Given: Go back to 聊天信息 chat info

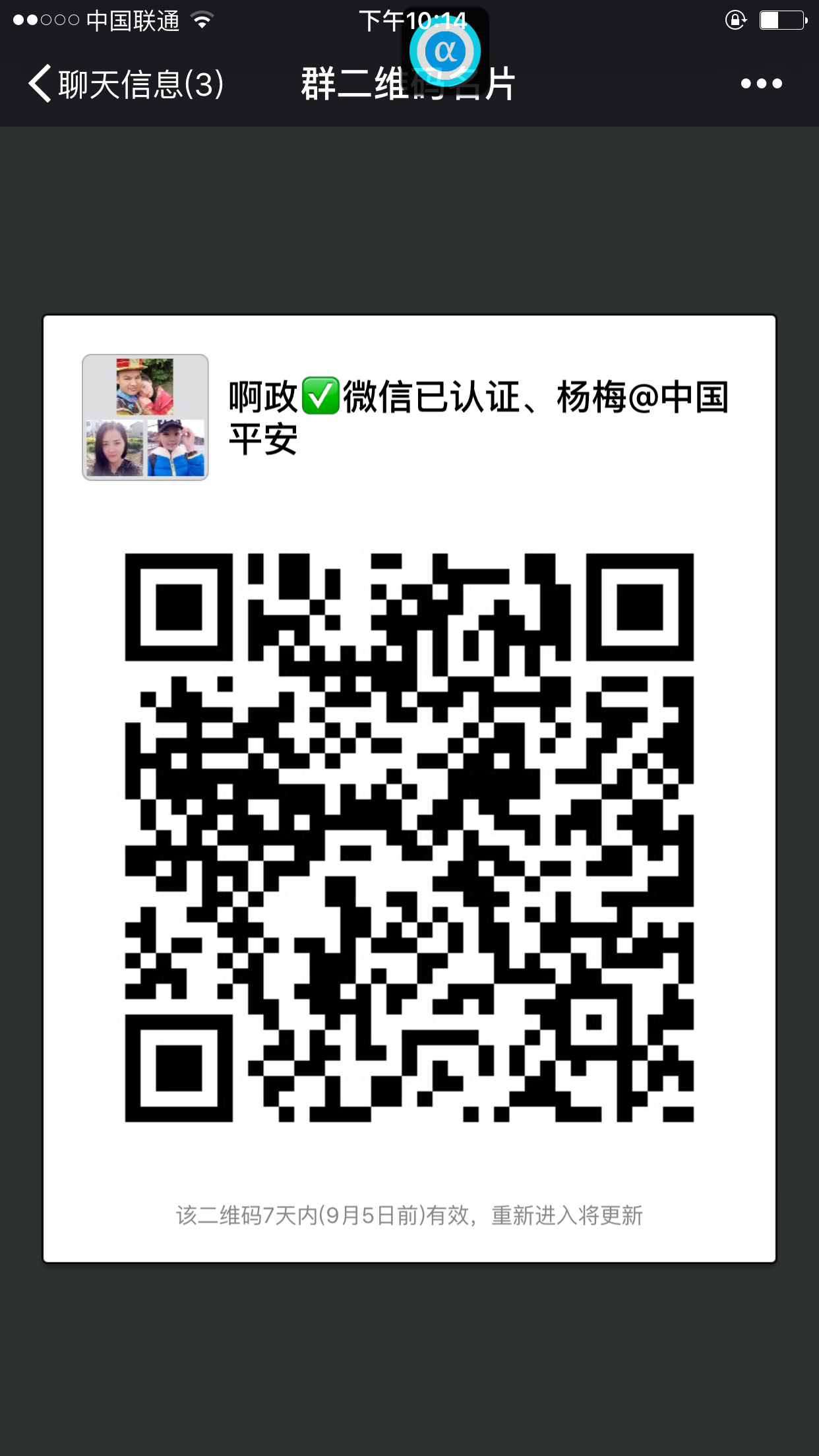Looking at the screenshot, I should point(125,84).
